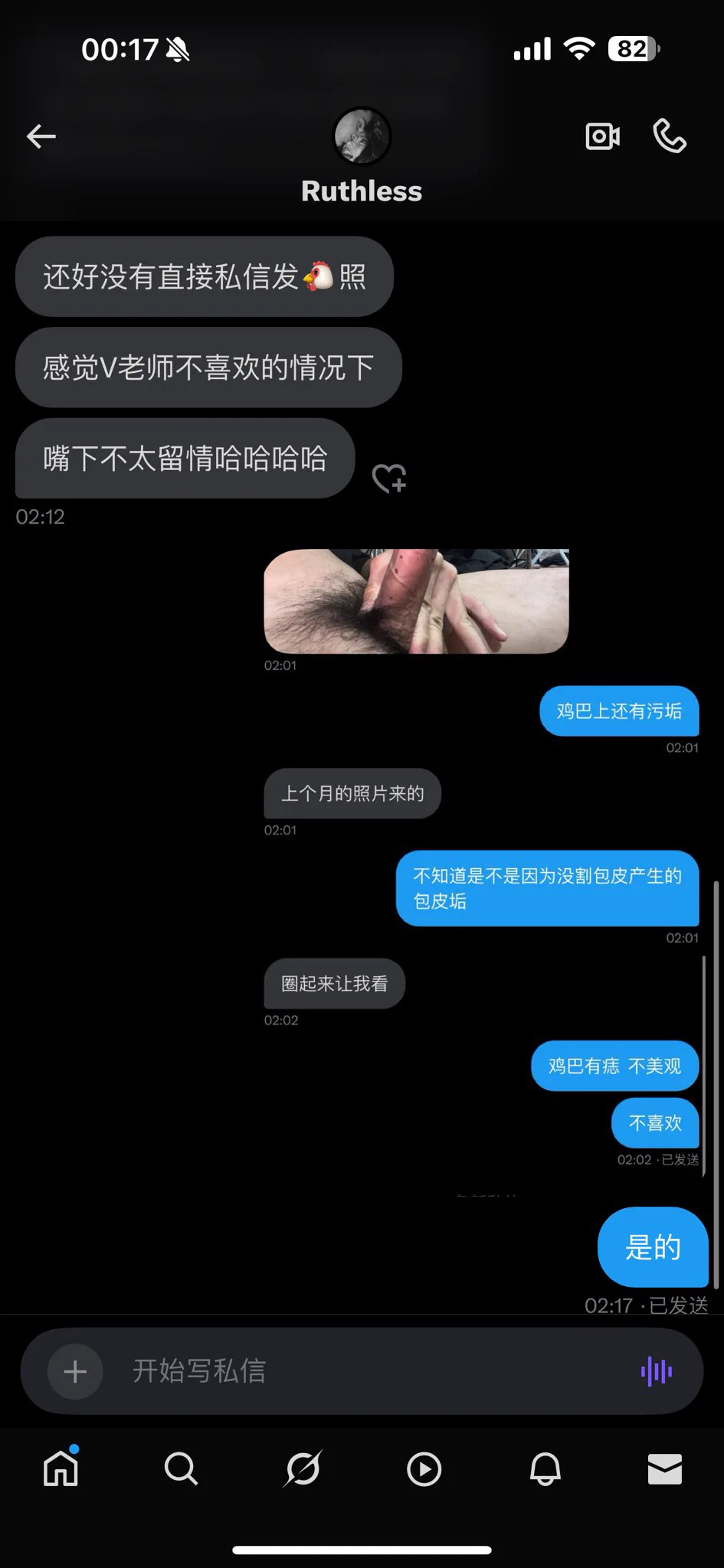This screenshot has width=724, height=1568.
Task: Start a video call with Ruthless
Action: (x=602, y=137)
